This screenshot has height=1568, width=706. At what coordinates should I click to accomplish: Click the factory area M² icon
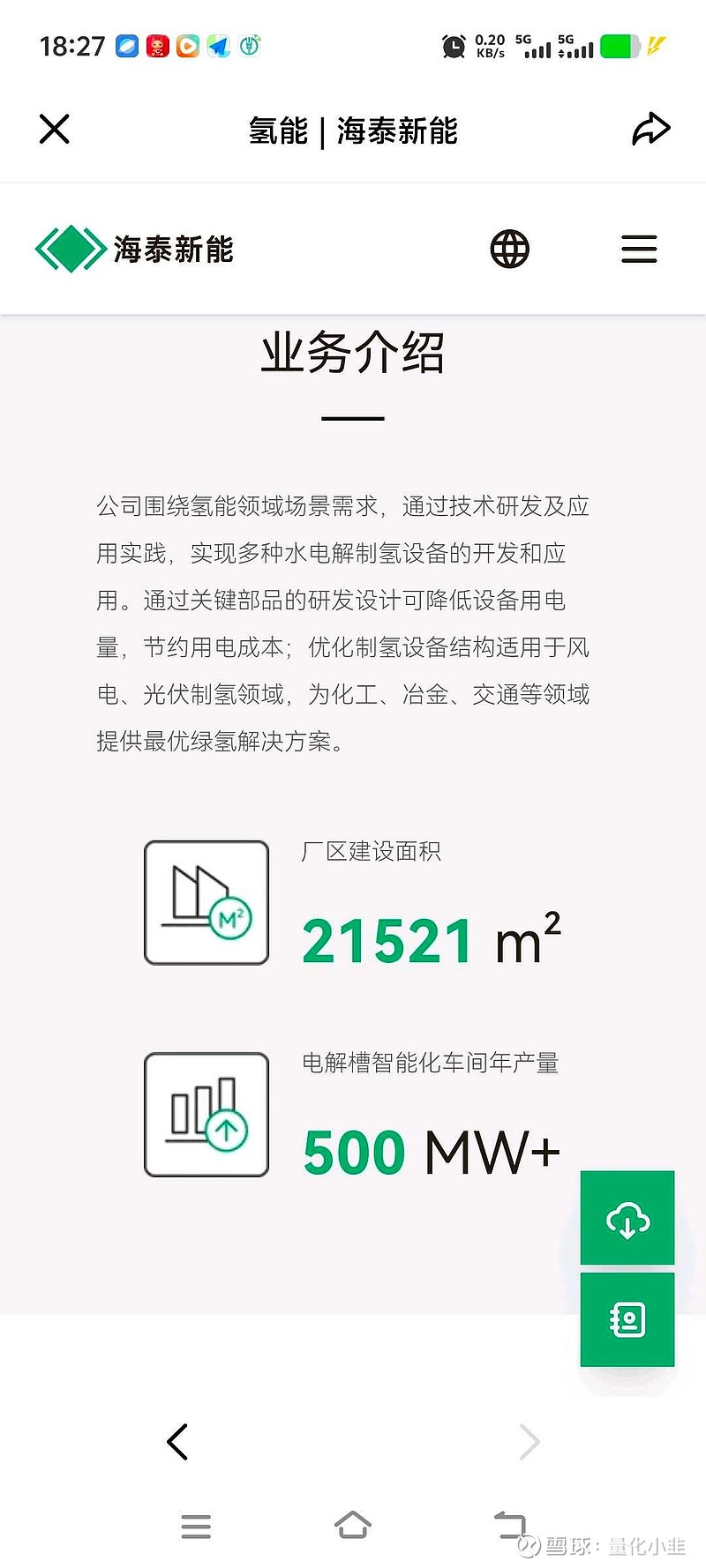click(206, 902)
